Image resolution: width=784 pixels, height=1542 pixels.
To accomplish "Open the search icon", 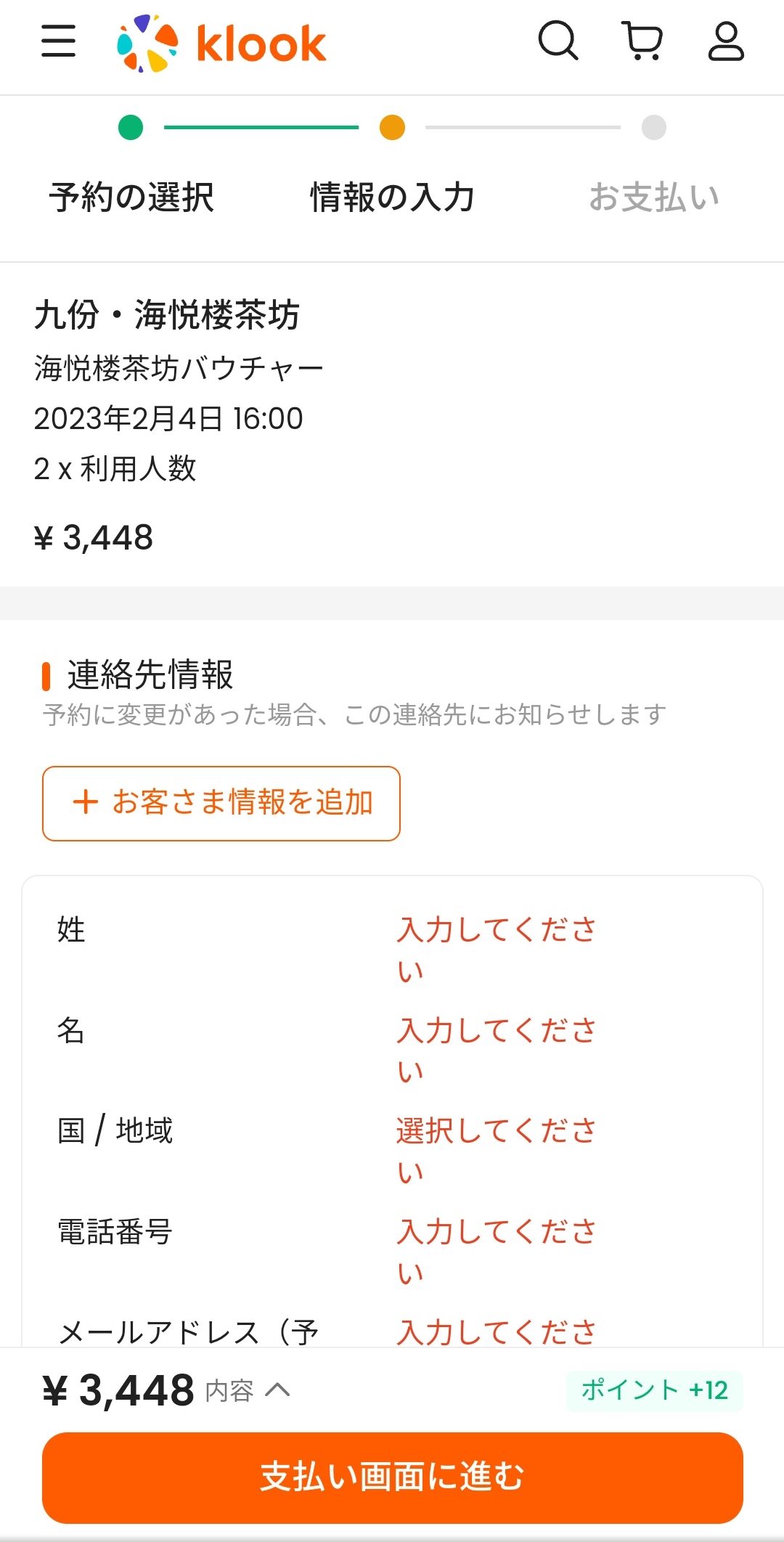I will [558, 41].
